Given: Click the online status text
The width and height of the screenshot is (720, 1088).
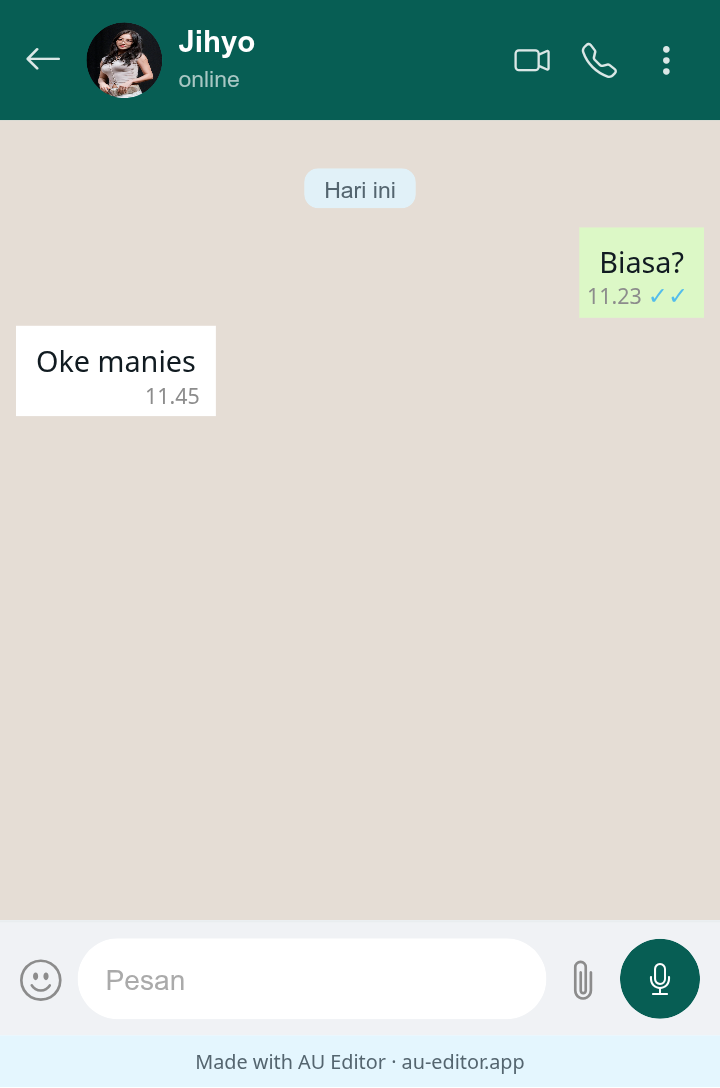Looking at the screenshot, I should click(x=208, y=79).
